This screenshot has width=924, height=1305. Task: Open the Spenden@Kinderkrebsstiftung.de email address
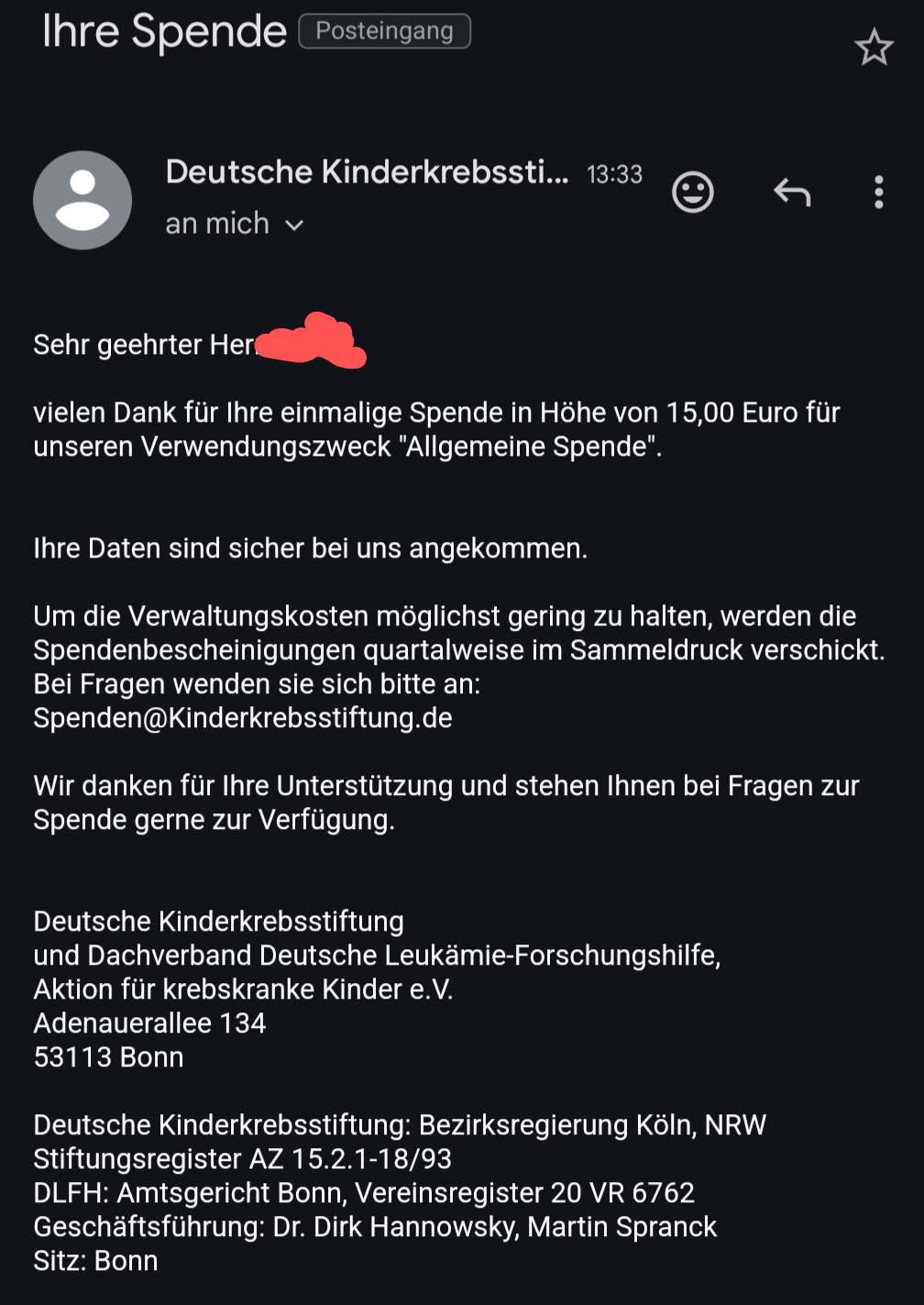(x=243, y=718)
